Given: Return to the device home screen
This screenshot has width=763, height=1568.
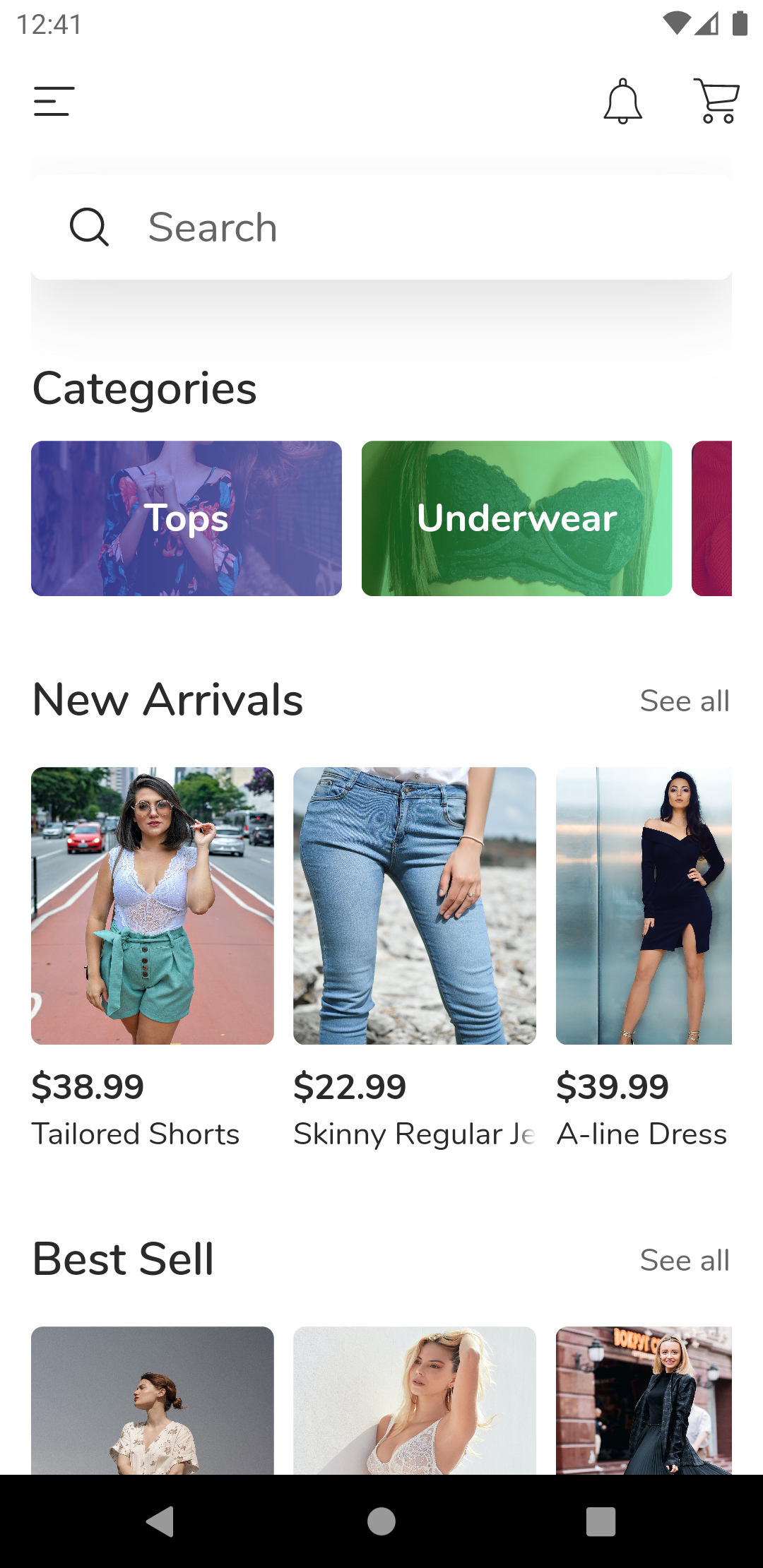Looking at the screenshot, I should coord(381,1521).
